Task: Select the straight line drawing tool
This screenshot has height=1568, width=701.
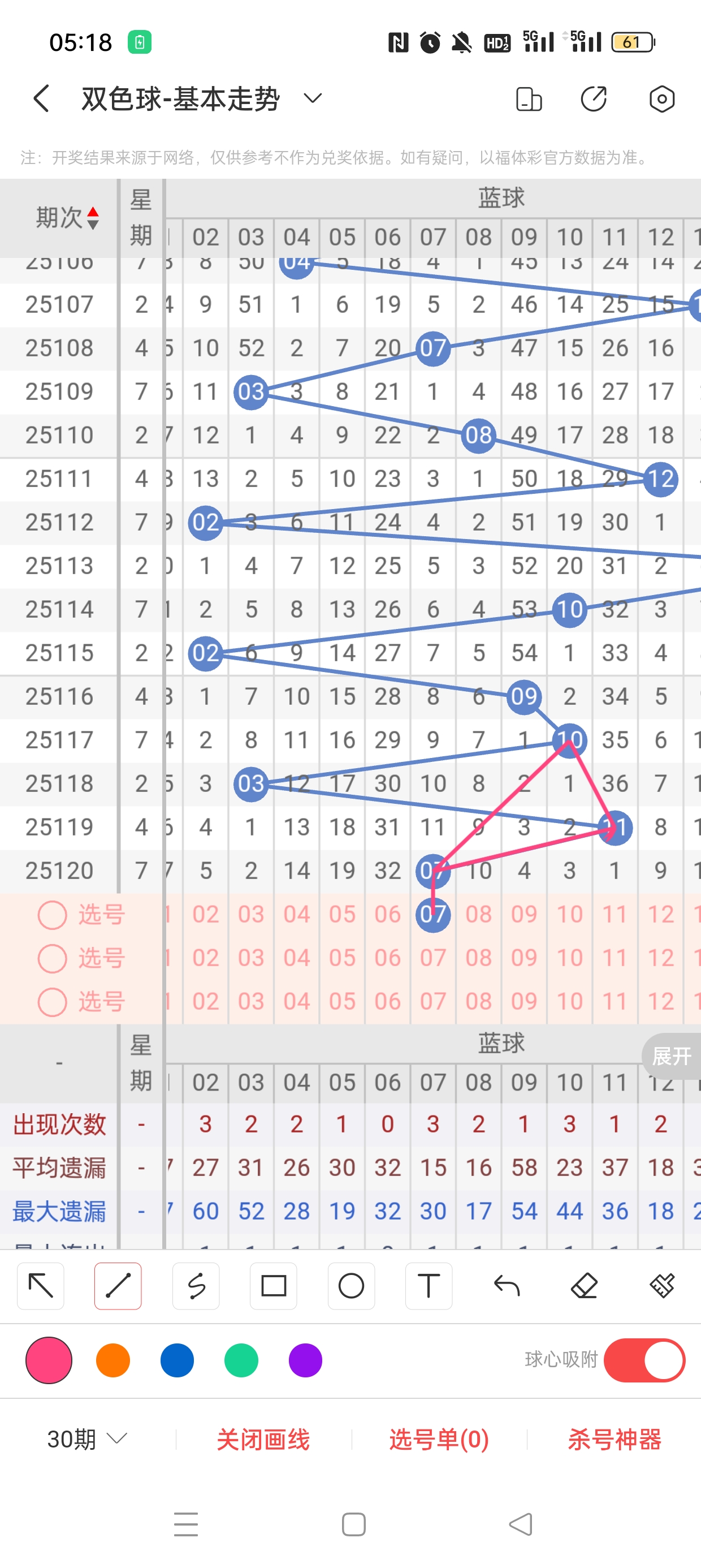Action: [118, 1286]
